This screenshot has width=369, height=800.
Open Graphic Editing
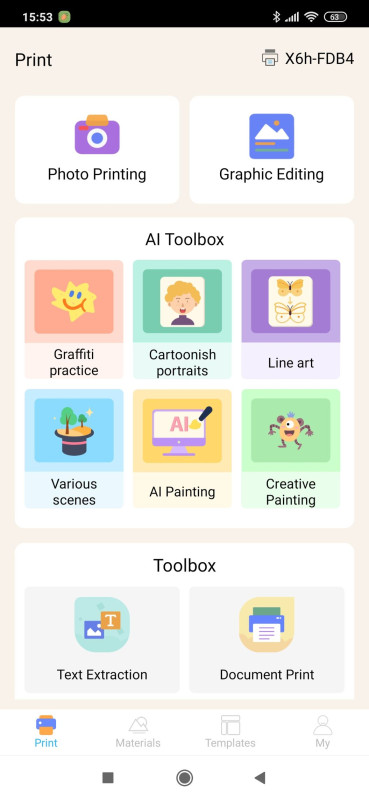point(272,149)
